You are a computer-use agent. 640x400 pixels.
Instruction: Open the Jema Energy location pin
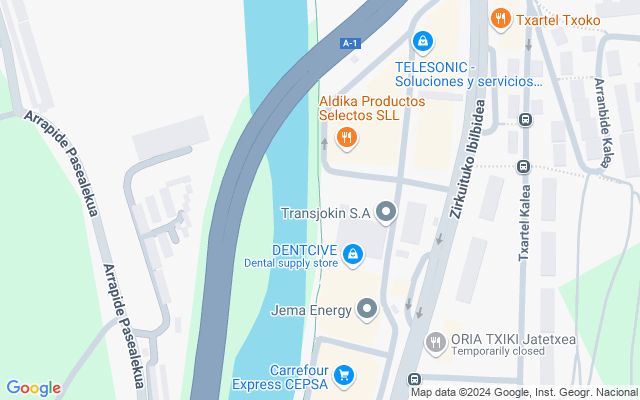coord(367,309)
